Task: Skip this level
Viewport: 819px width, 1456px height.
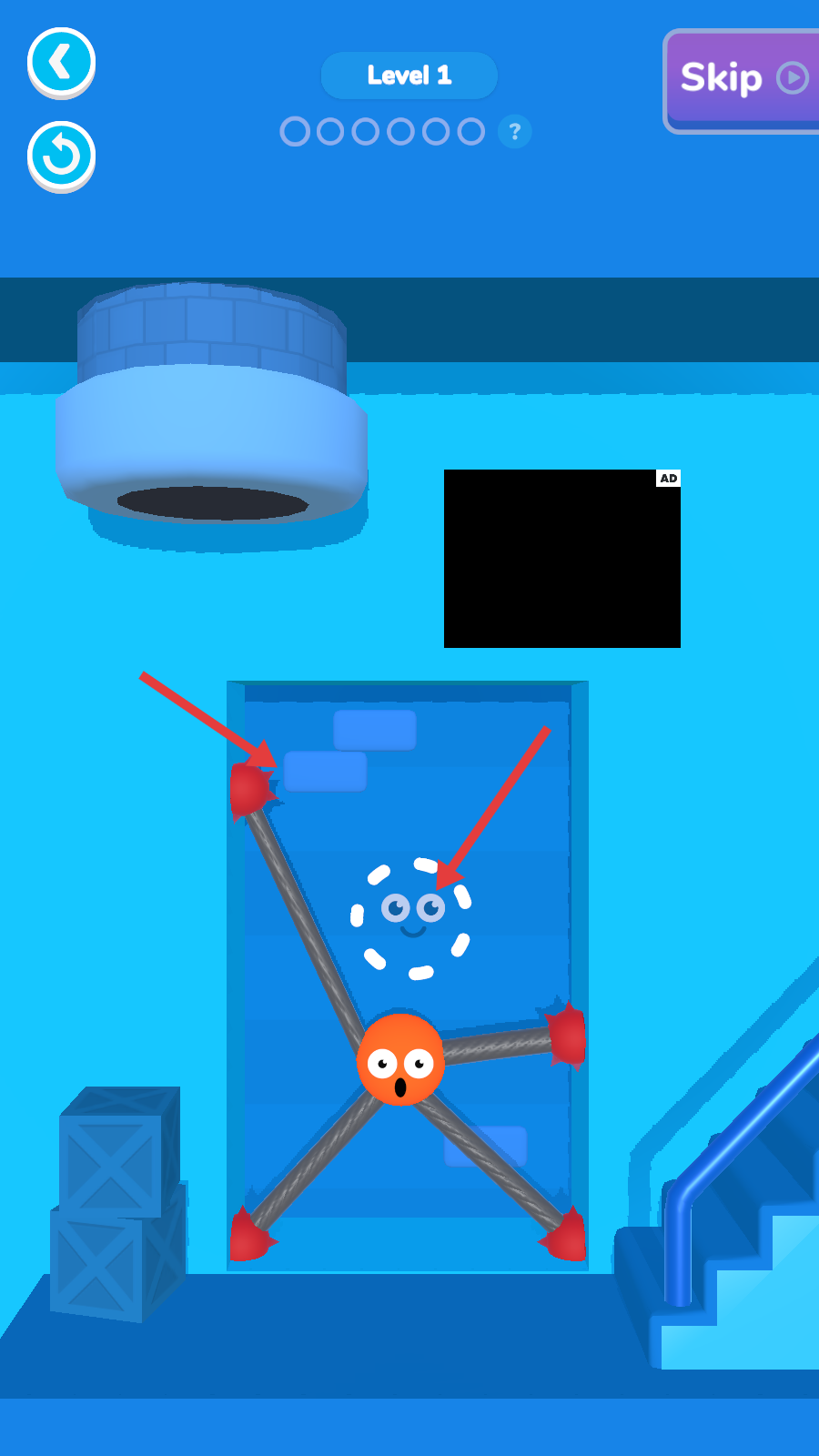Action: pyautogui.click(x=742, y=79)
